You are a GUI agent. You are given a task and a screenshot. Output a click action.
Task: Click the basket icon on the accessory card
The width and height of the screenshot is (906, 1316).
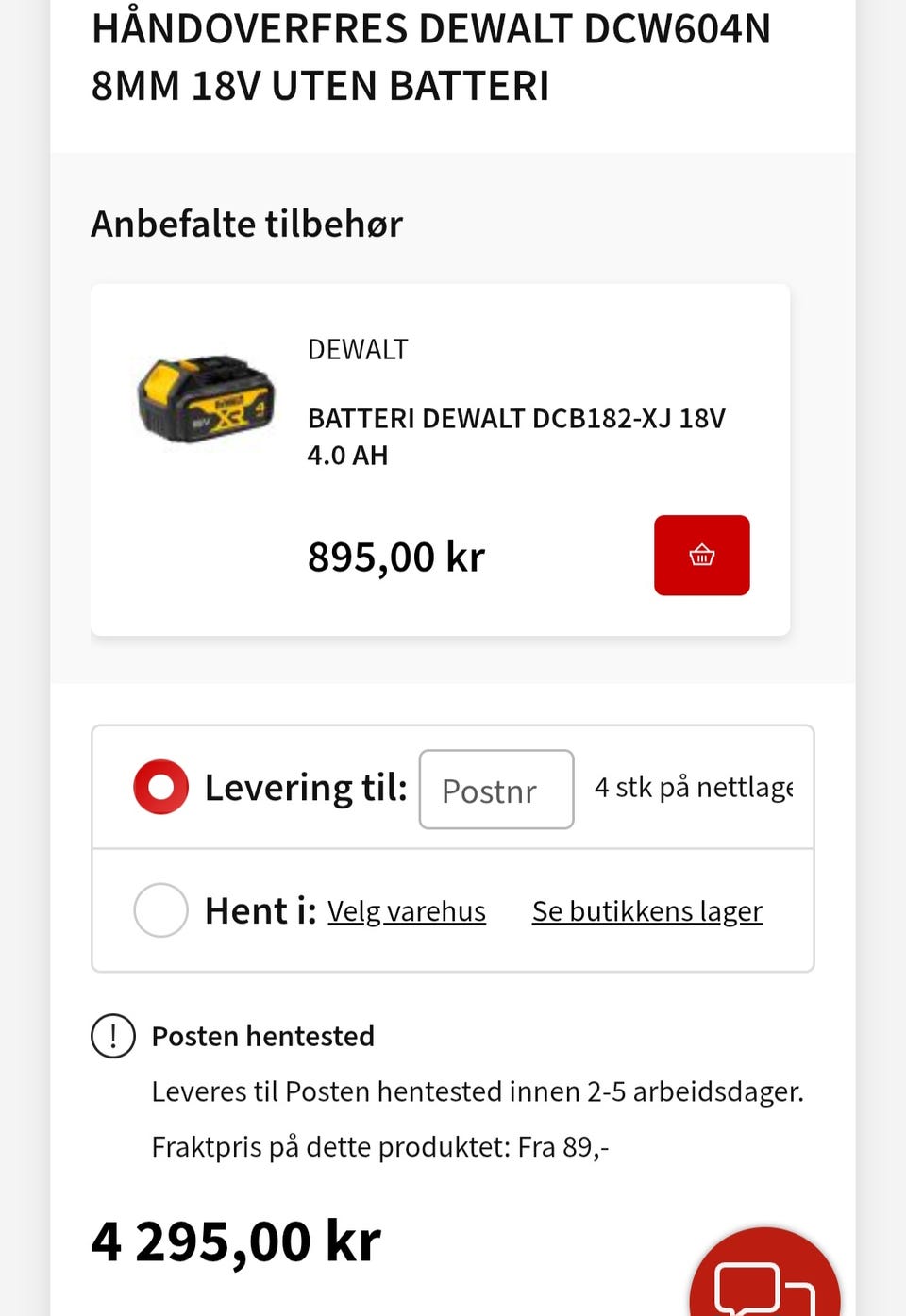click(x=702, y=556)
